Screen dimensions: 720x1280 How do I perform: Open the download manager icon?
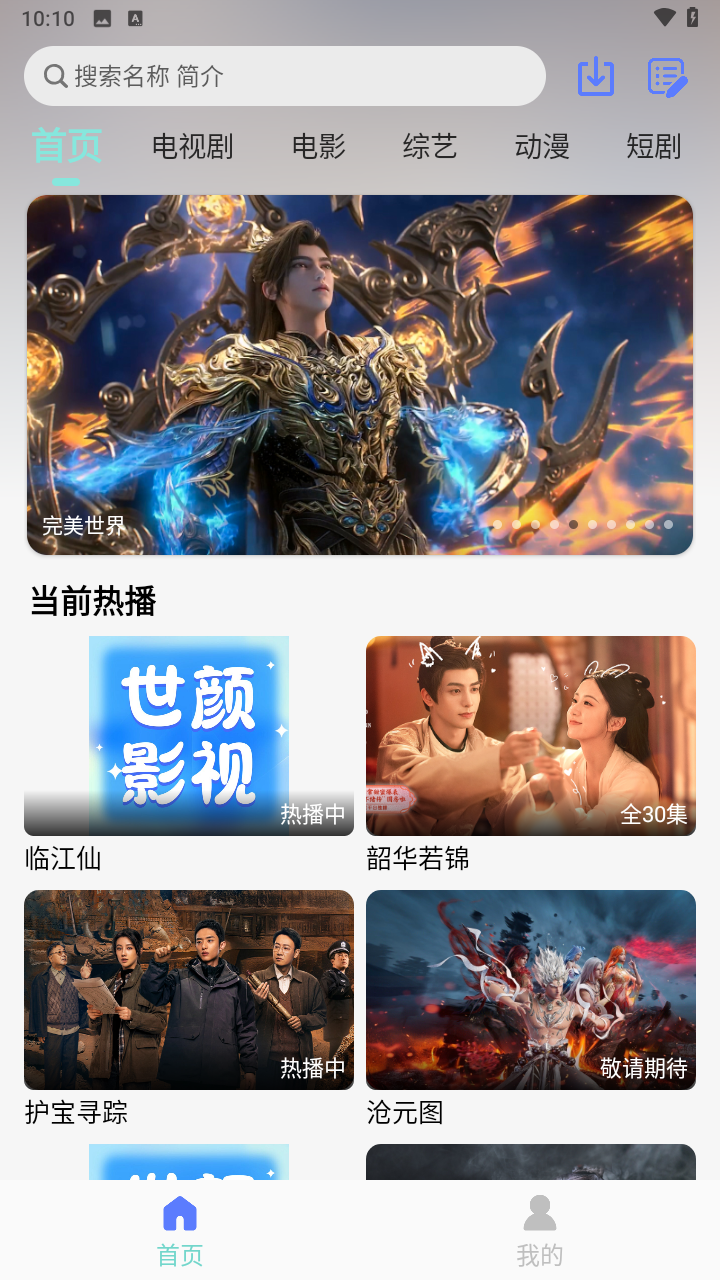tap(595, 76)
